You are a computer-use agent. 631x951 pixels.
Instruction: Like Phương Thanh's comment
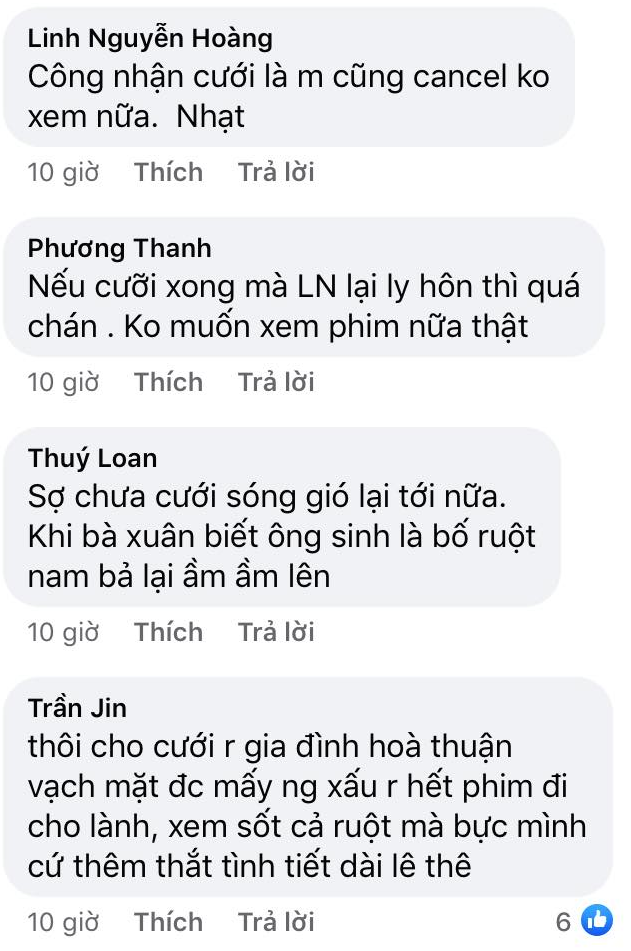click(x=168, y=382)
